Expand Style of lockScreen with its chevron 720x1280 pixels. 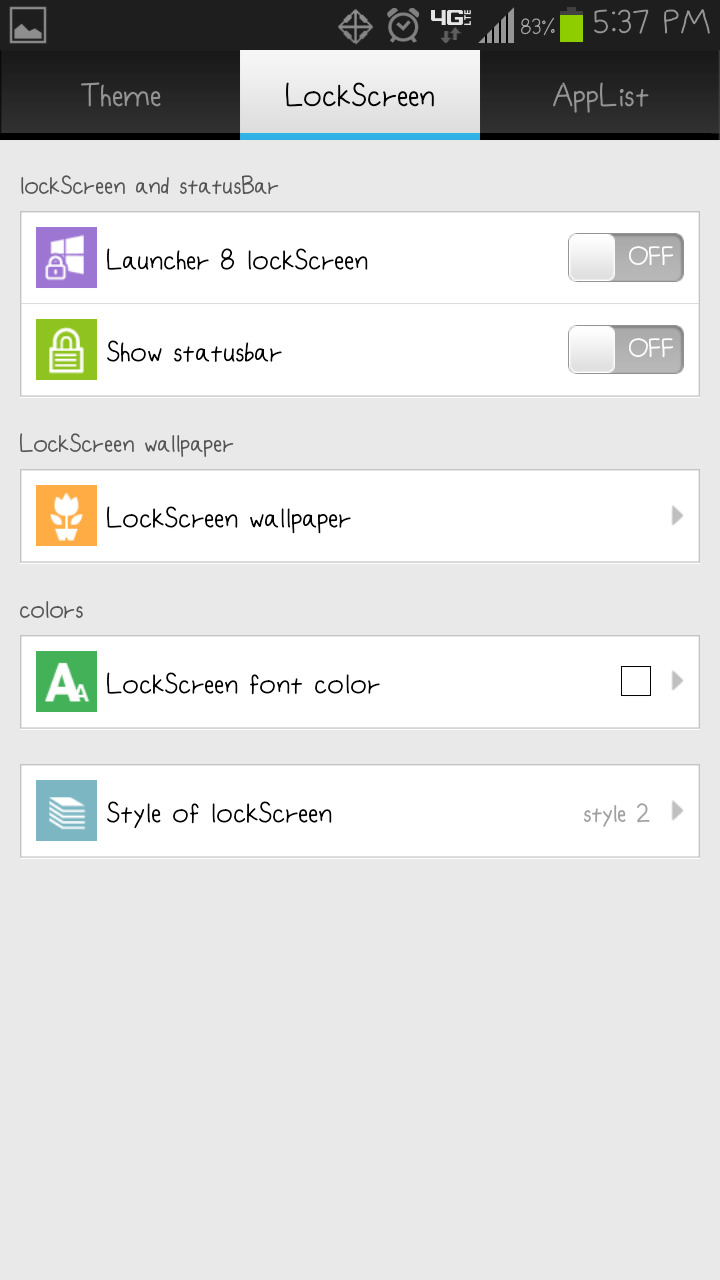[676, 811]
